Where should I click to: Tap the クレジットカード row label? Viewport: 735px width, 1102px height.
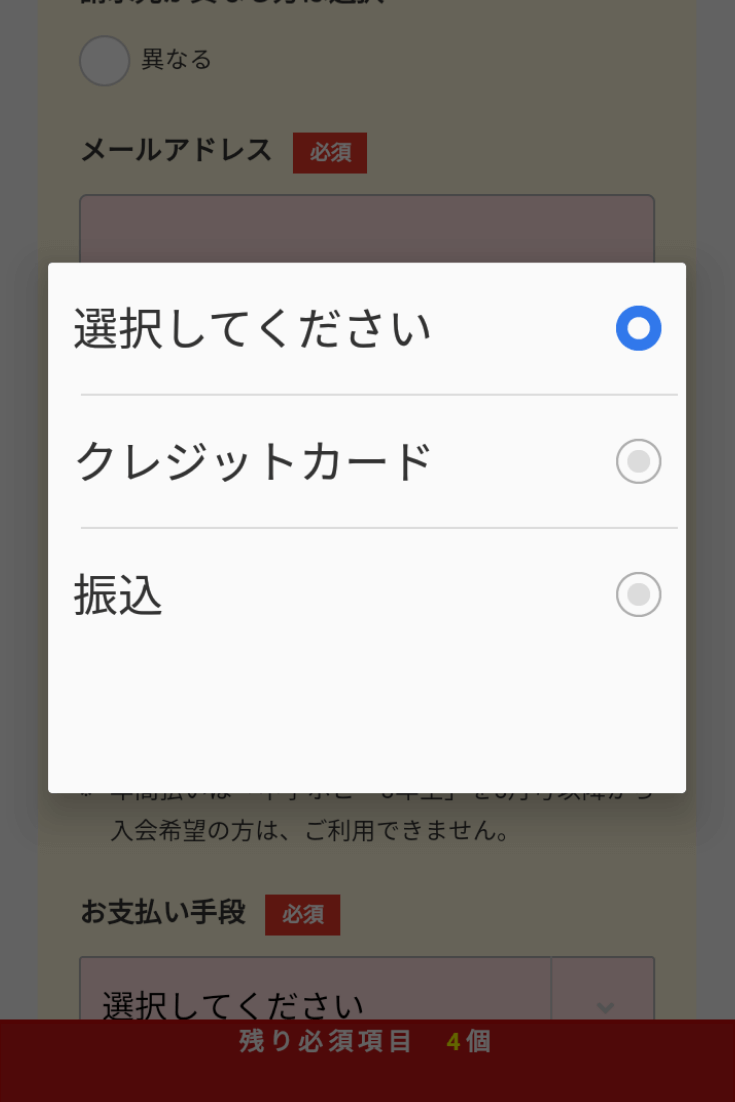click(254, 462)
